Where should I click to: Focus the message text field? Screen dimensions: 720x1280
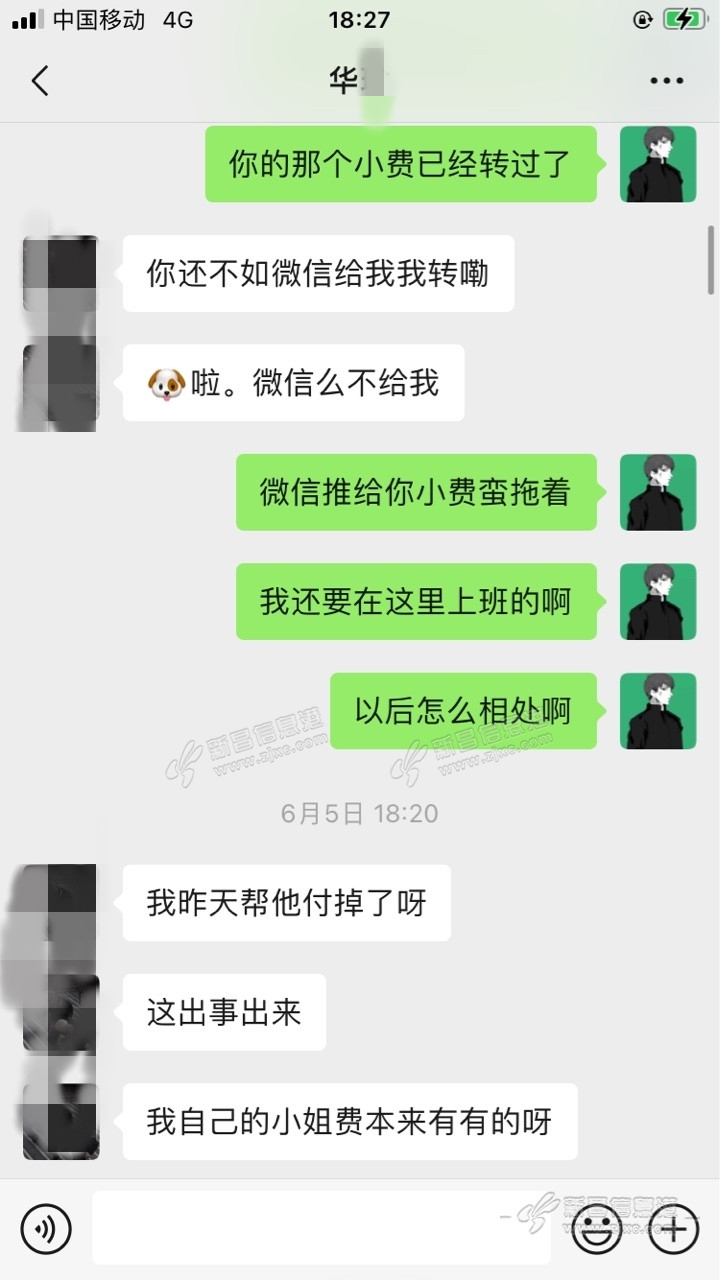coord(320,1227)
